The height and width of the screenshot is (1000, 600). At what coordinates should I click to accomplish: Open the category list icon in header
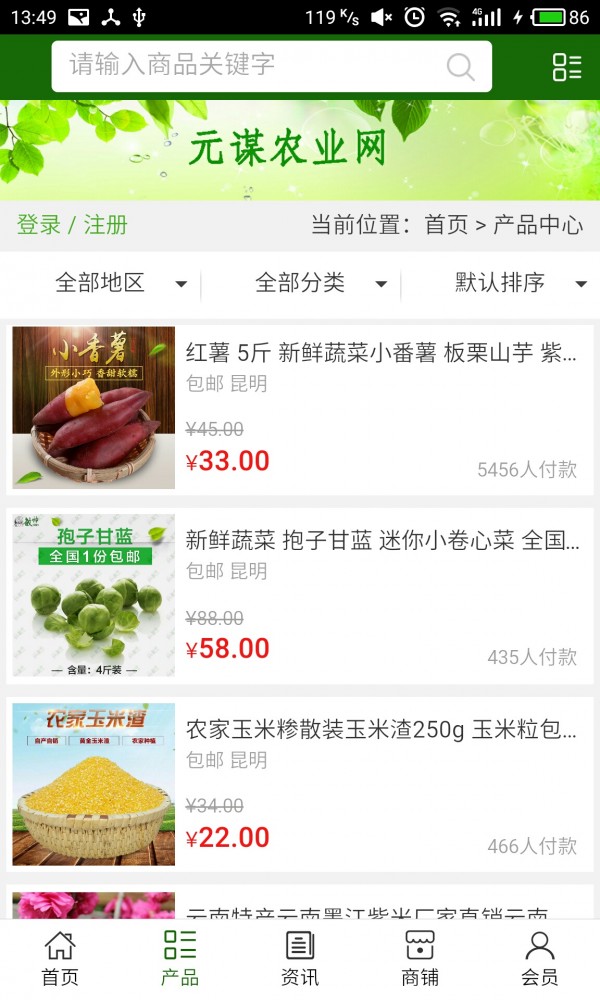tap(567, 67)
